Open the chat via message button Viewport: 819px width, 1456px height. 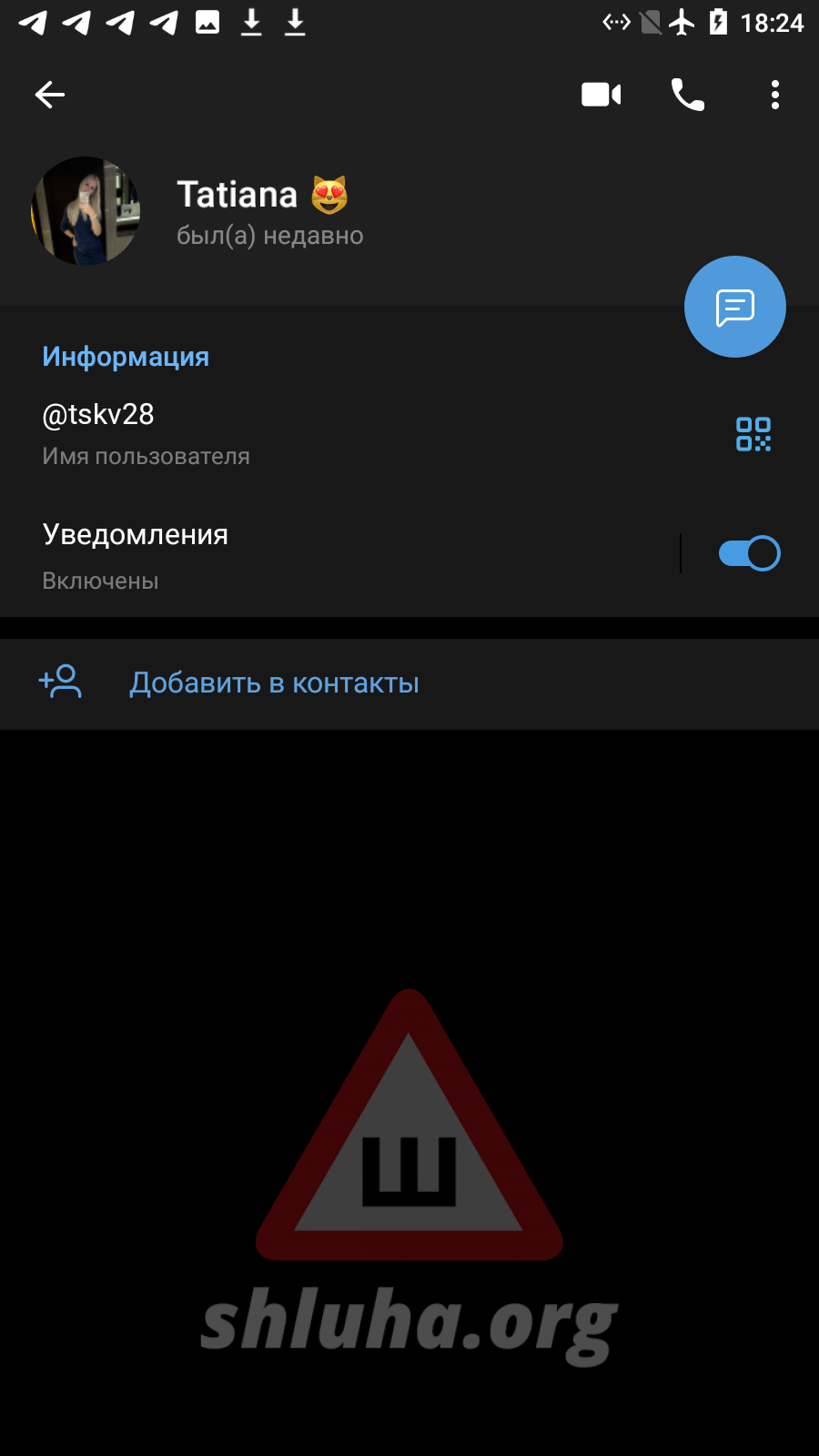(734, 307)
